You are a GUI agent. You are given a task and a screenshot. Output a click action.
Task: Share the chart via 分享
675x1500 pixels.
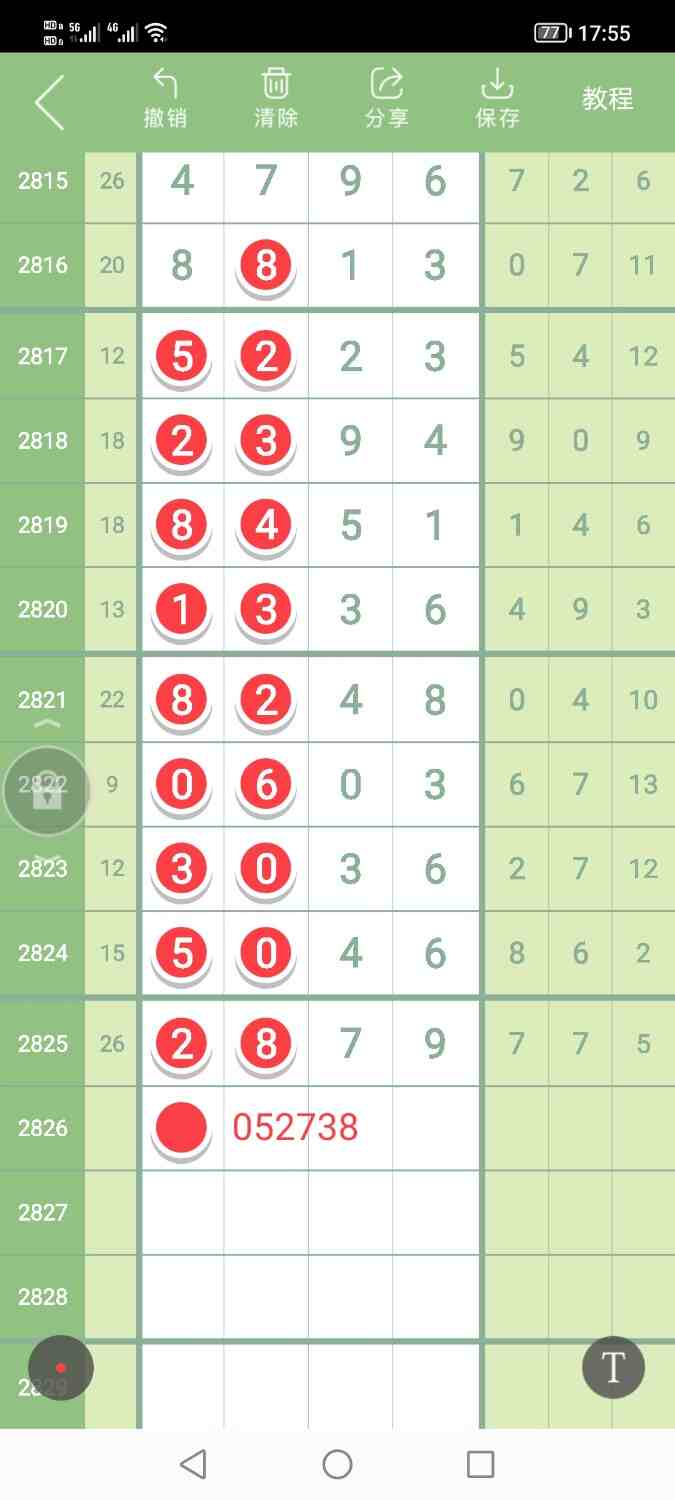click(x=386, y=98)
